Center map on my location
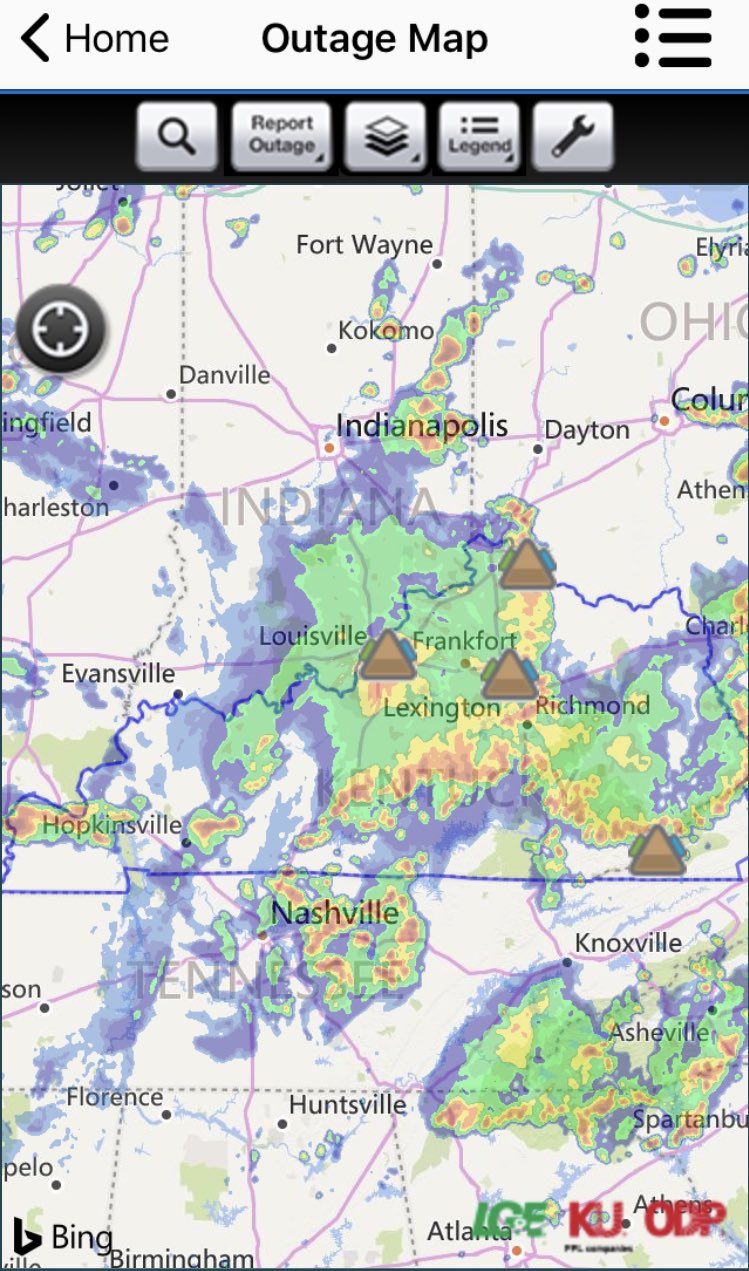Viewport: 749px width, 1271px height. tap(61, 329)
